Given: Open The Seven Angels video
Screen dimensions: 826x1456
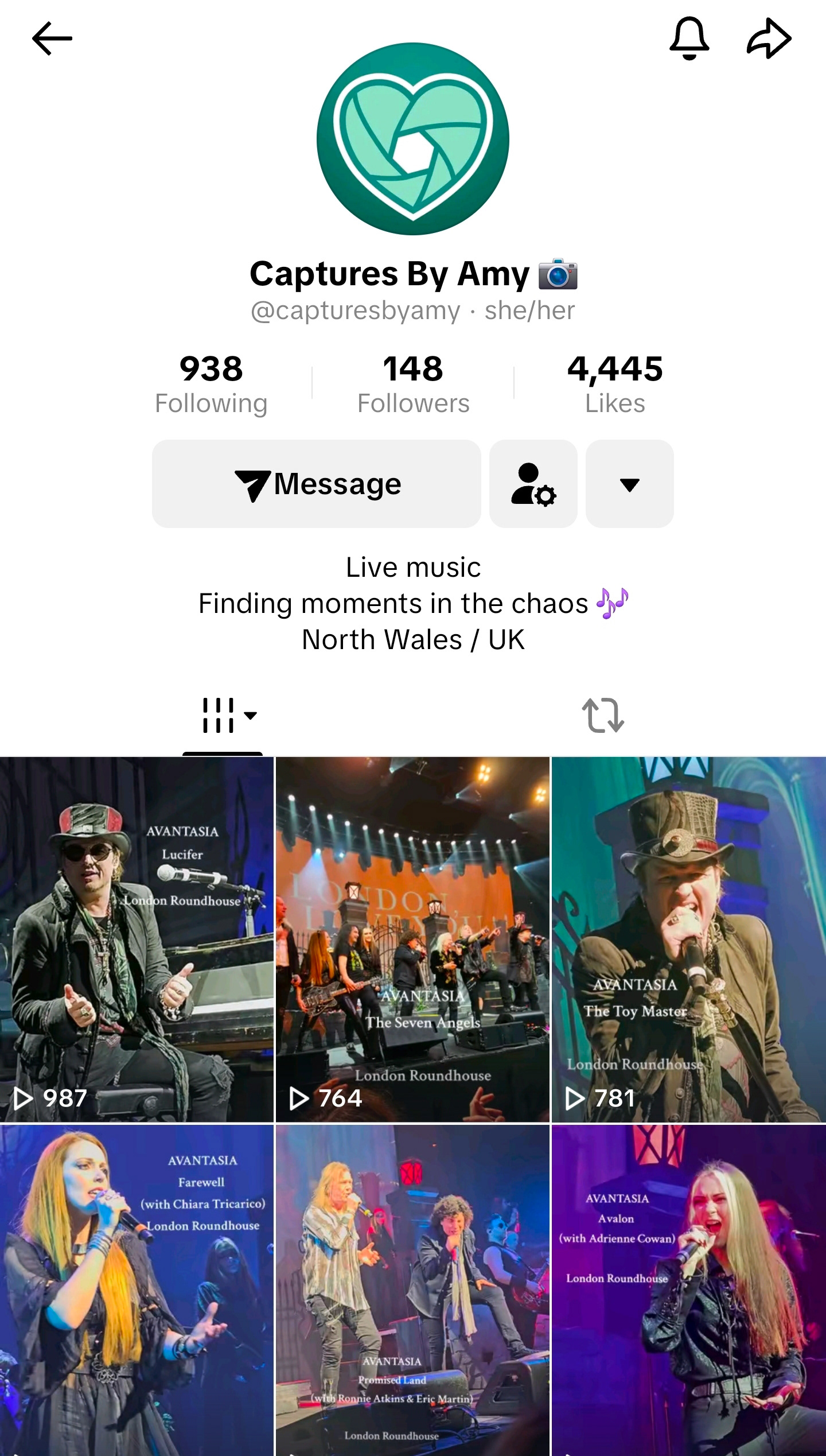Looking at the screenshot, I should point(412,939).
